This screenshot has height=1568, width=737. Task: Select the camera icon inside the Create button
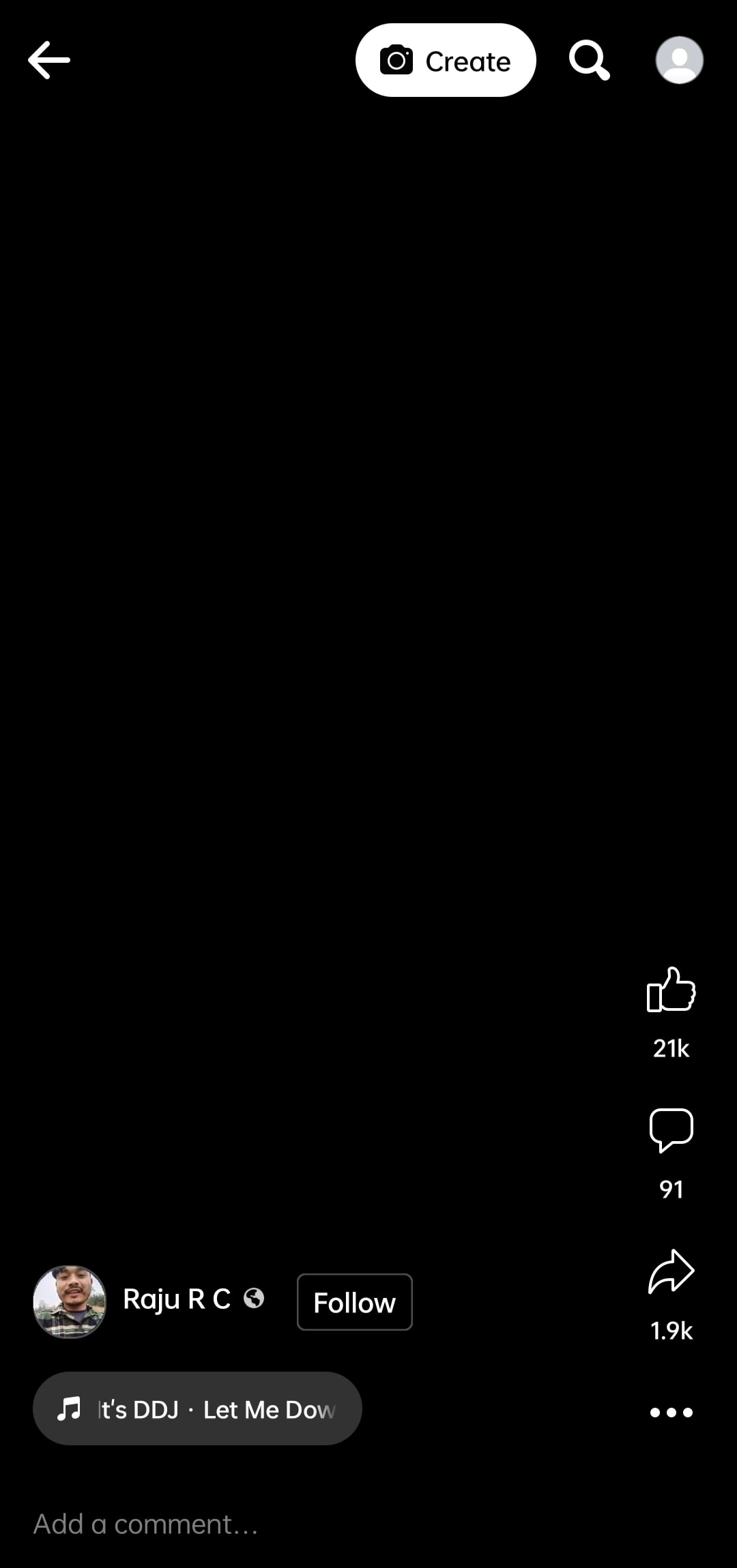point(396,60)
